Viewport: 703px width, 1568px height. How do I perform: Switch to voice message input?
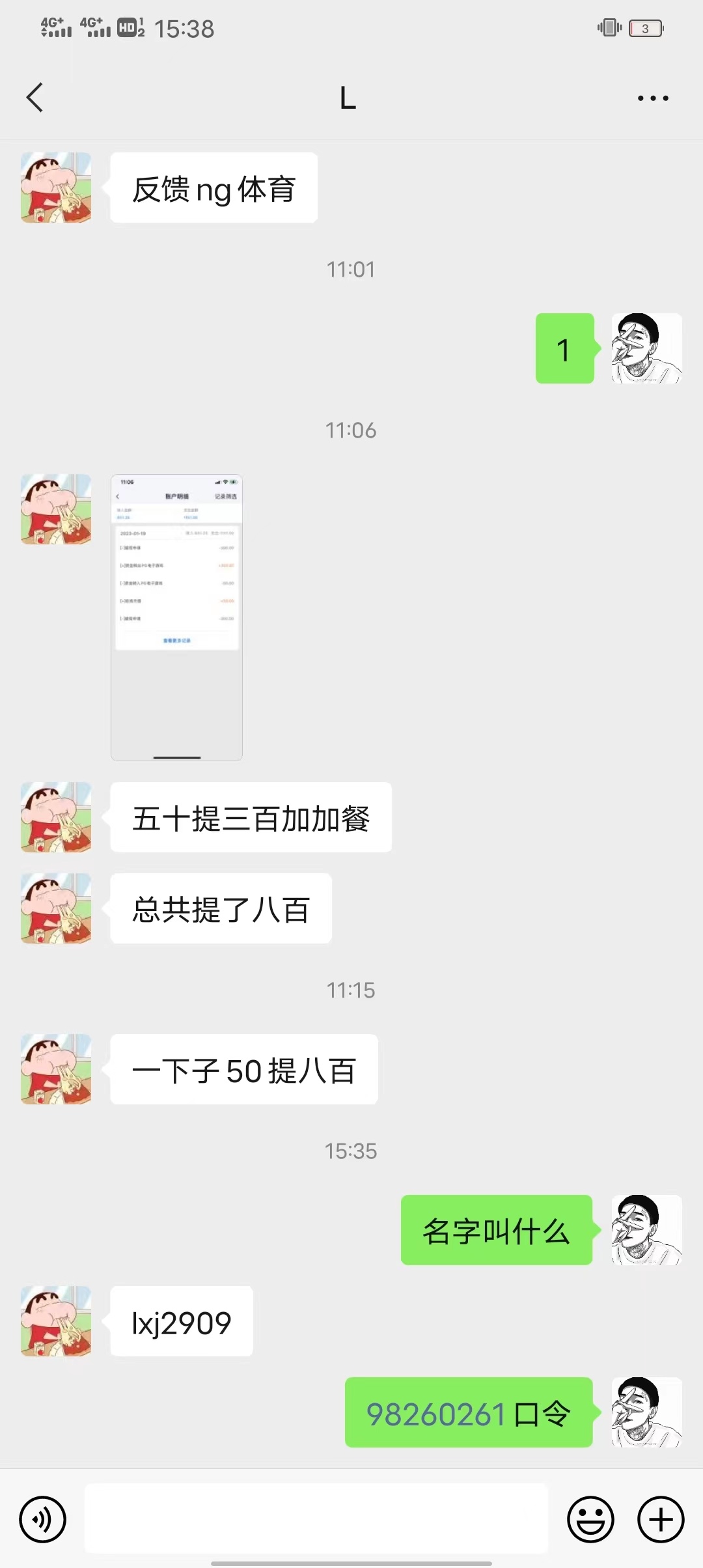click(x=43, y=1519)
